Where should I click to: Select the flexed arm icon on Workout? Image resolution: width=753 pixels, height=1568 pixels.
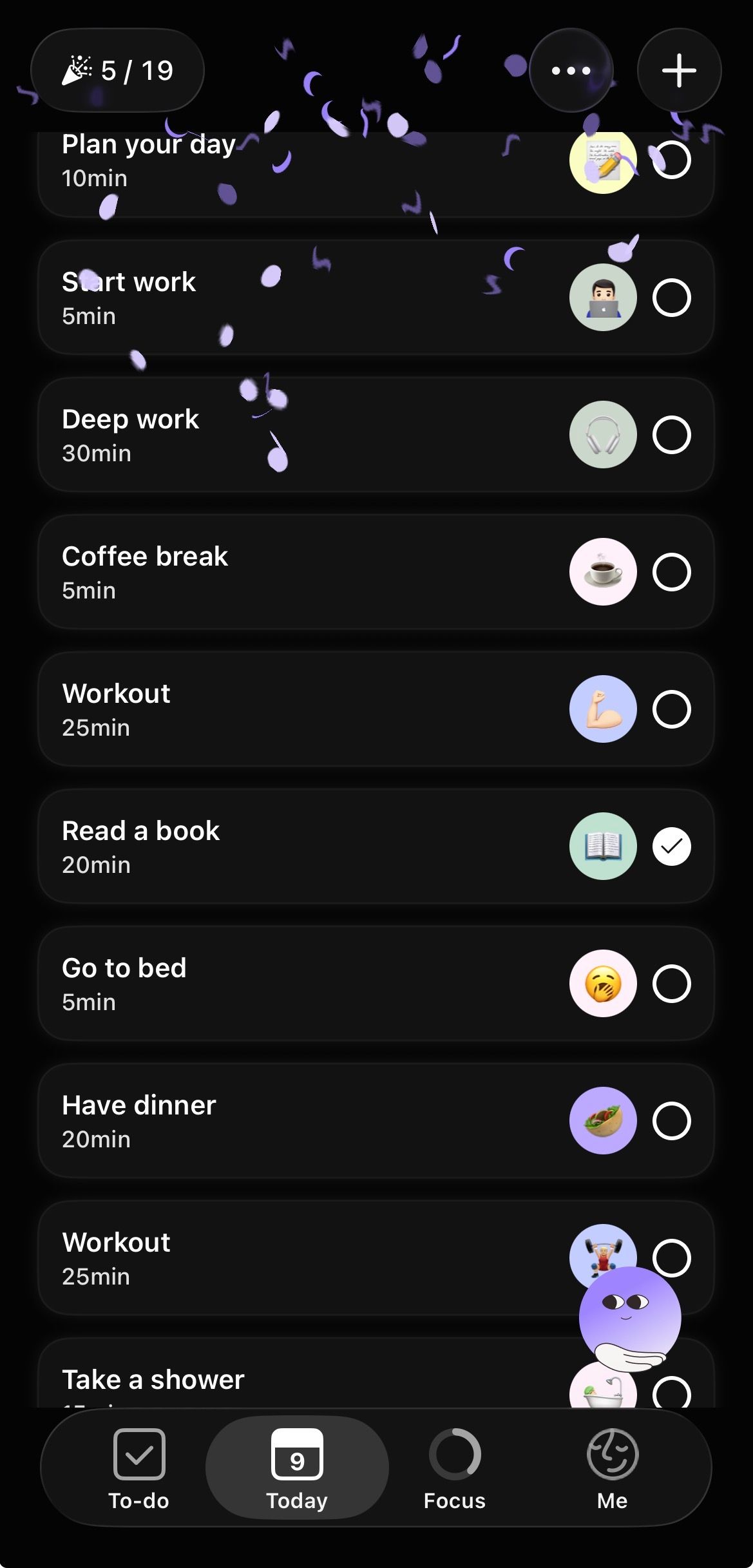click(x=603, y=709)
